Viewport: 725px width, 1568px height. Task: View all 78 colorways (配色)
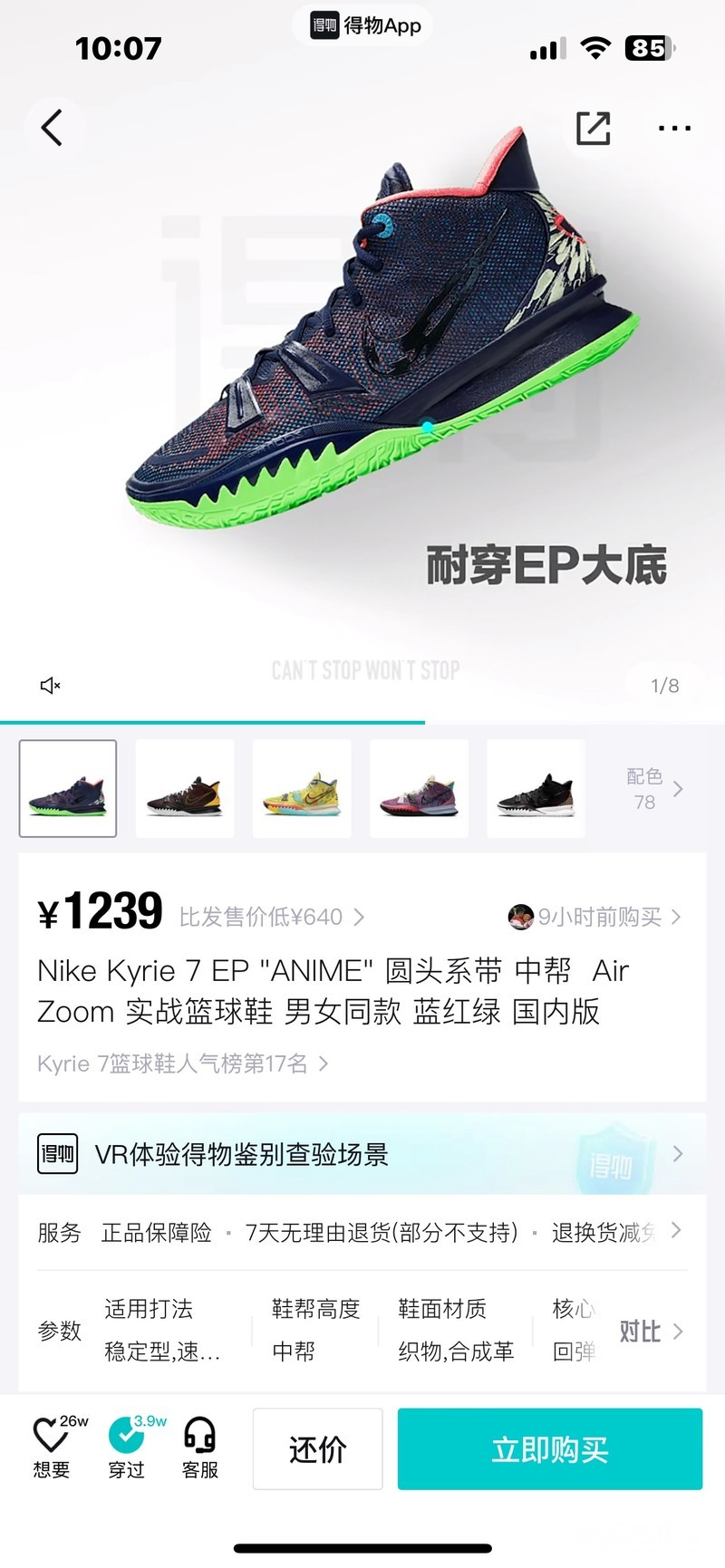click(654, 789)
